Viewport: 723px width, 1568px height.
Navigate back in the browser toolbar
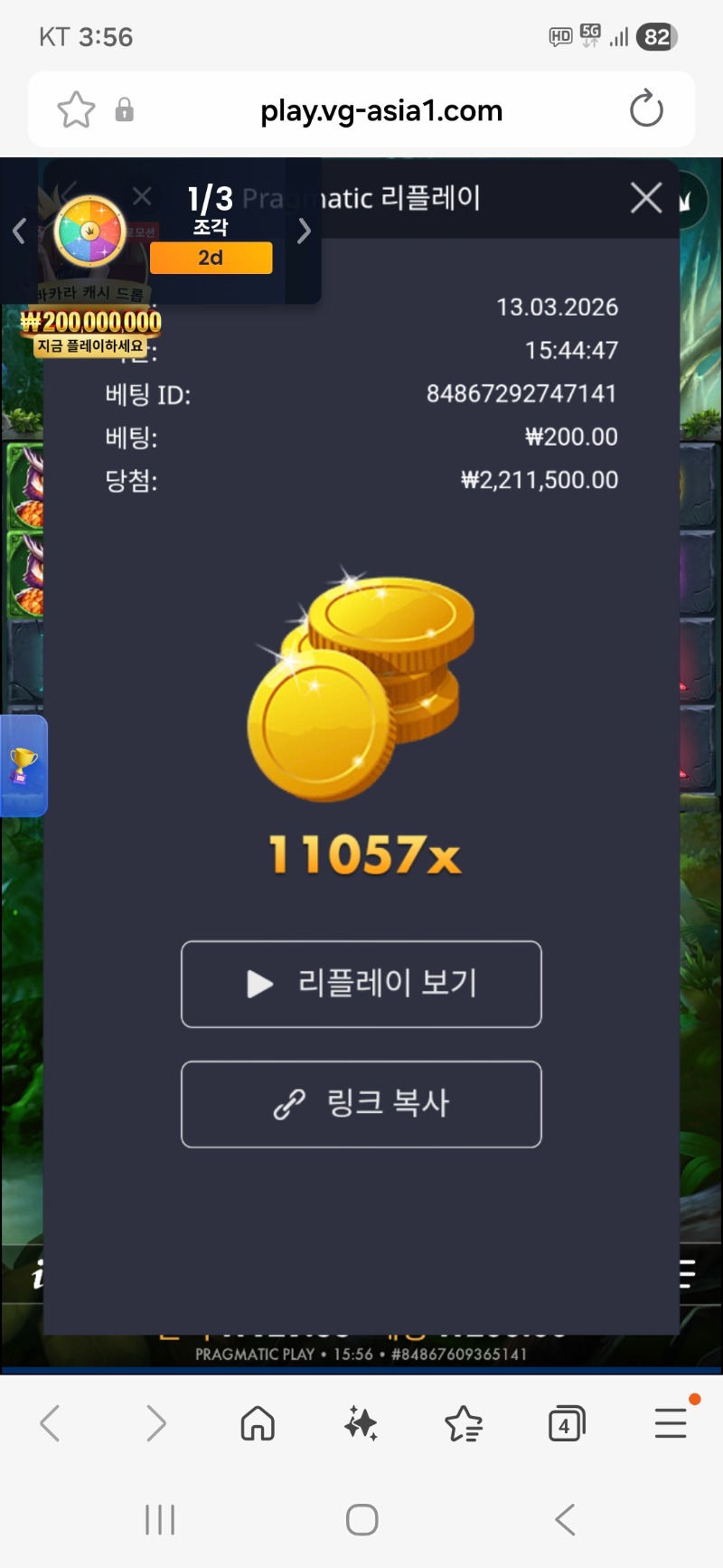point(51,1423)
